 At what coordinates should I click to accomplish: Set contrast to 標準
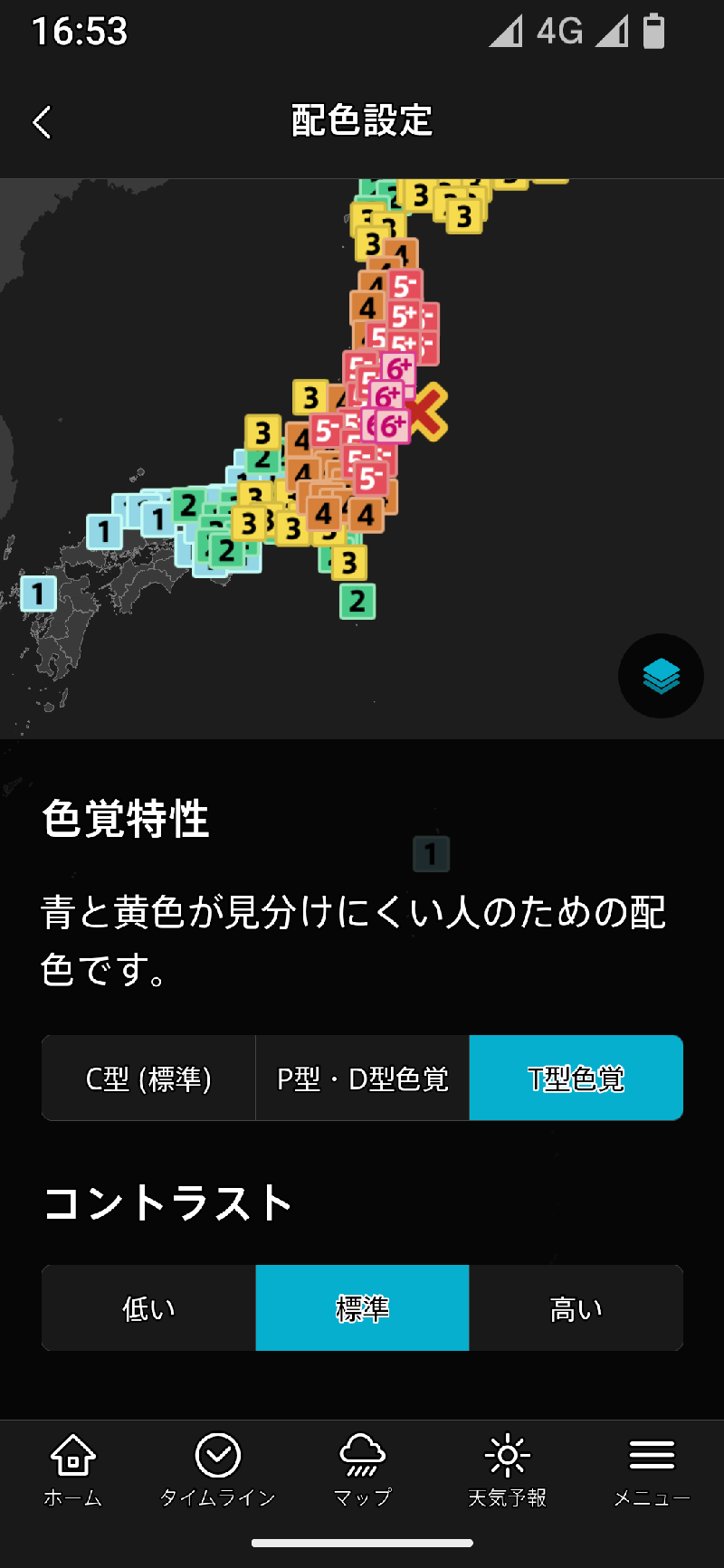362,1308
